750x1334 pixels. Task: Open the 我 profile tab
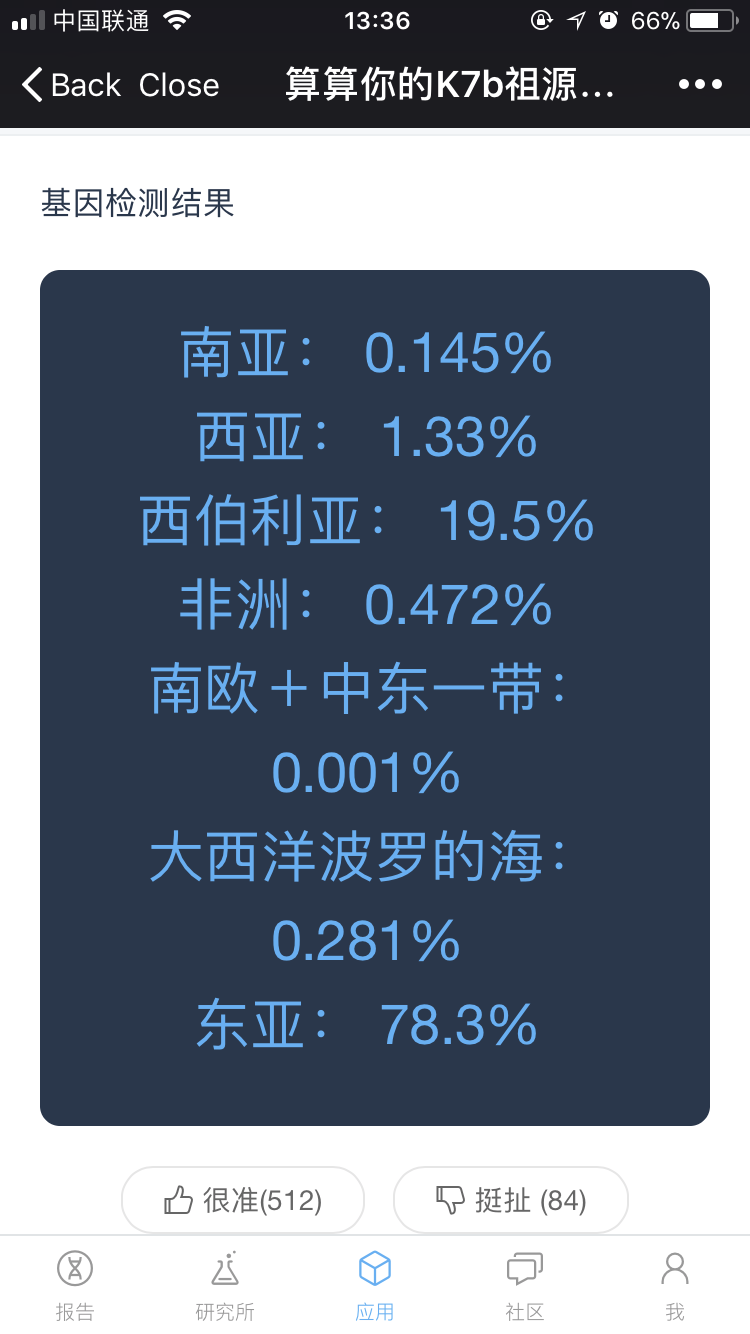675,1286
